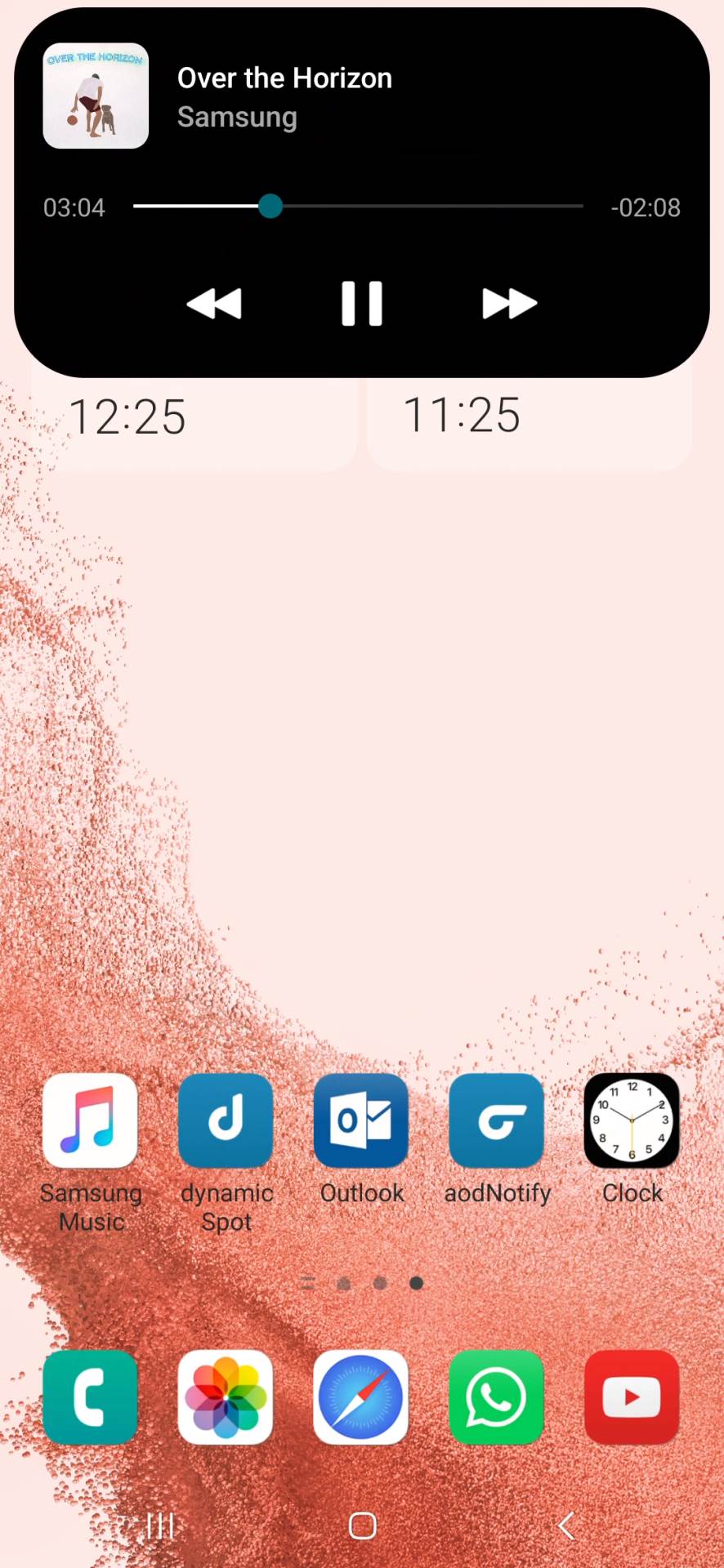Screen dimensions: 724x1568
Task: Tap the Over the Horizon album art
Action: pos(95,96)
